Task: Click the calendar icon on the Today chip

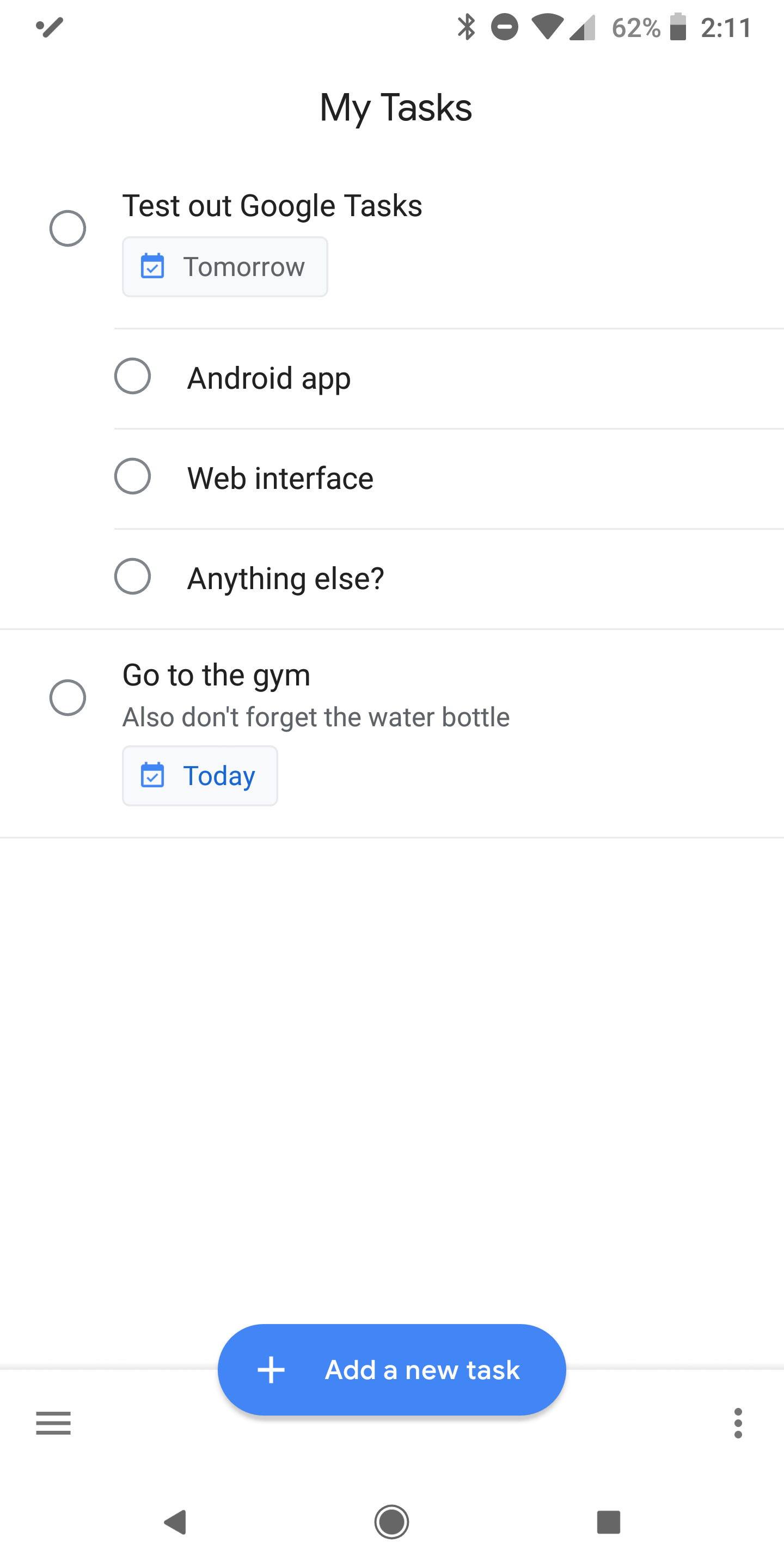Action: tap(152, 775)
